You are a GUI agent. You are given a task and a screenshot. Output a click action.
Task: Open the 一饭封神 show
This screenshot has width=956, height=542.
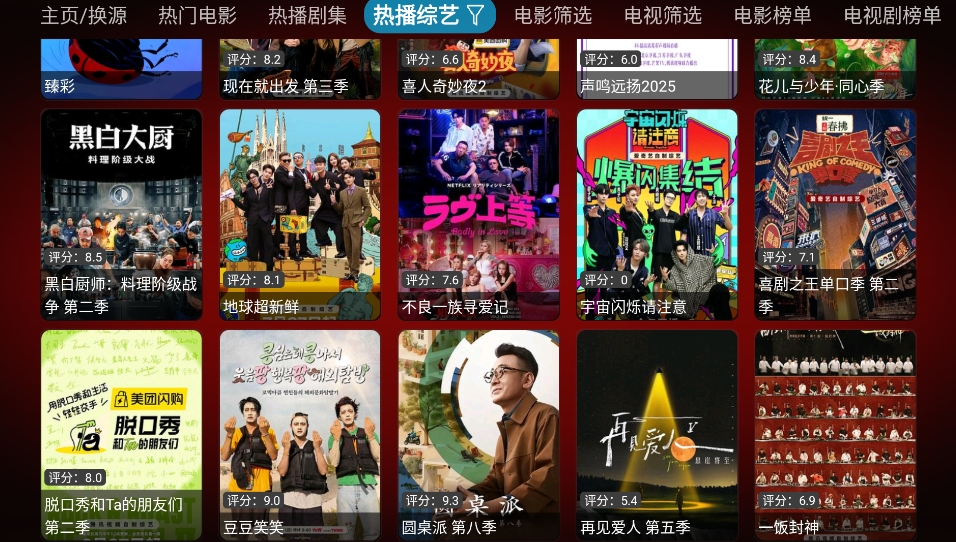(x=835, y=435)
